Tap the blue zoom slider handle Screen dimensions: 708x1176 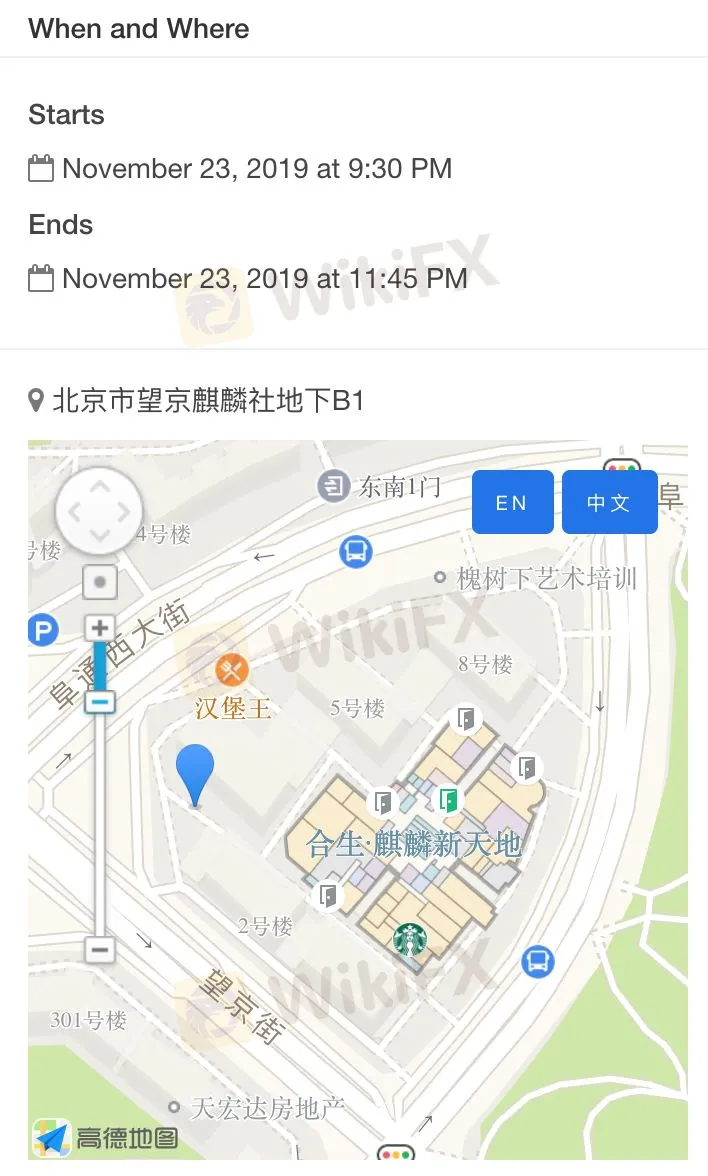(x=99, y=701)
